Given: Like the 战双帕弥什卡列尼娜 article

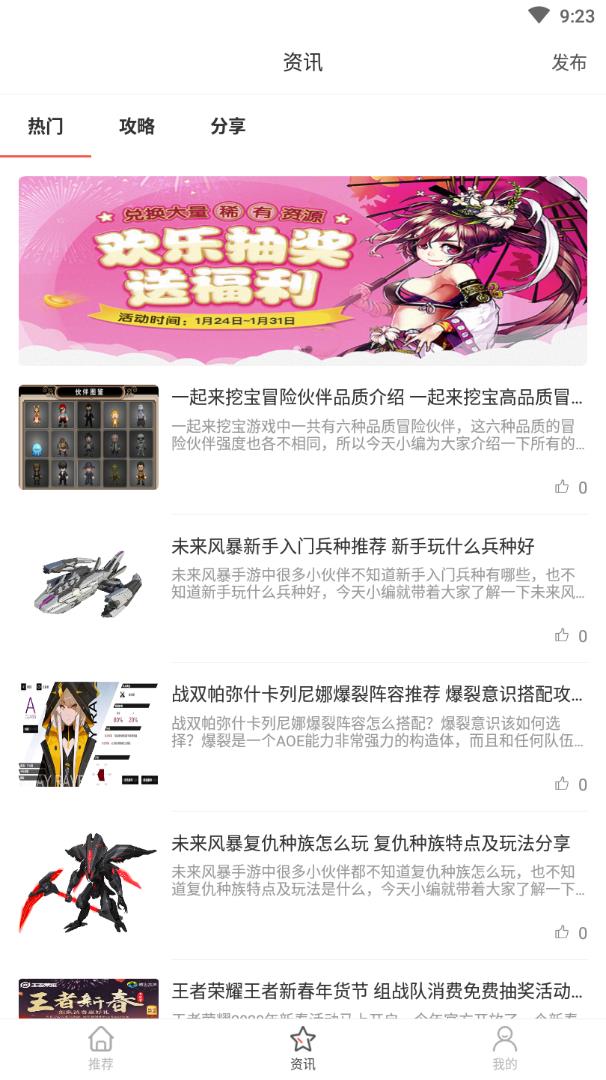Looking at the screenshot, I should 562,784.
